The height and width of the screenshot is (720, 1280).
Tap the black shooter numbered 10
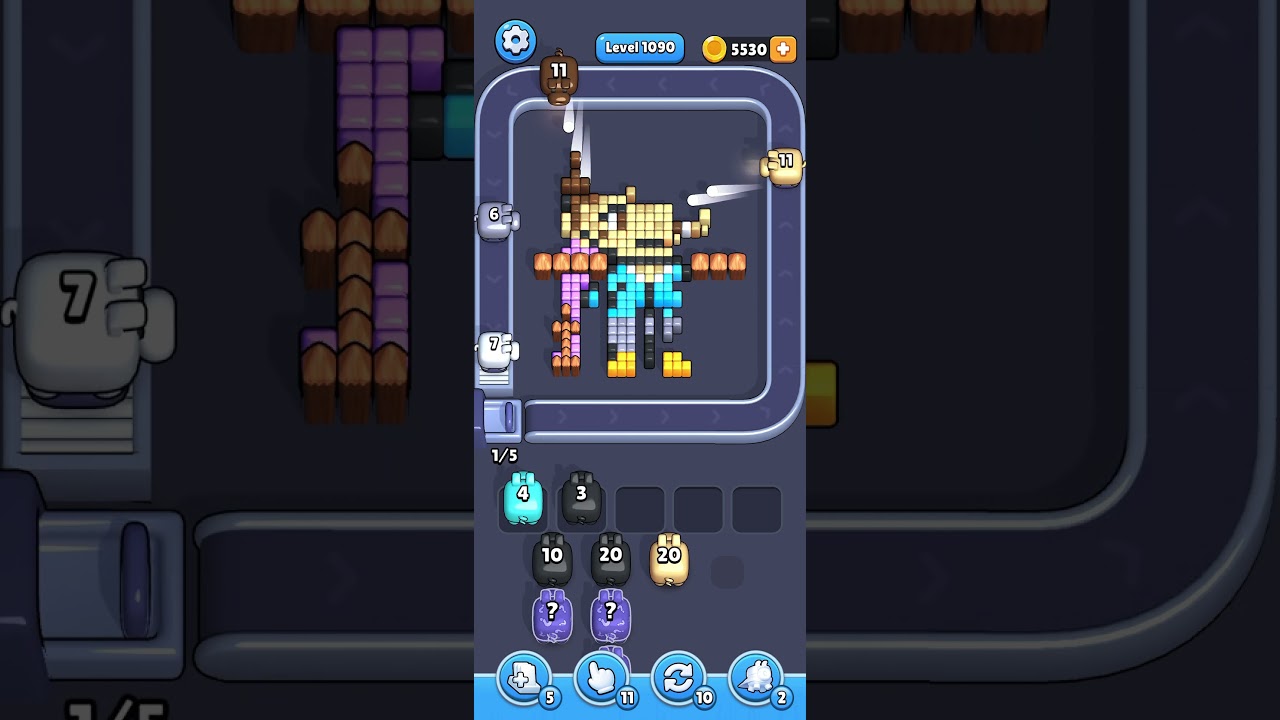[552, 562]
